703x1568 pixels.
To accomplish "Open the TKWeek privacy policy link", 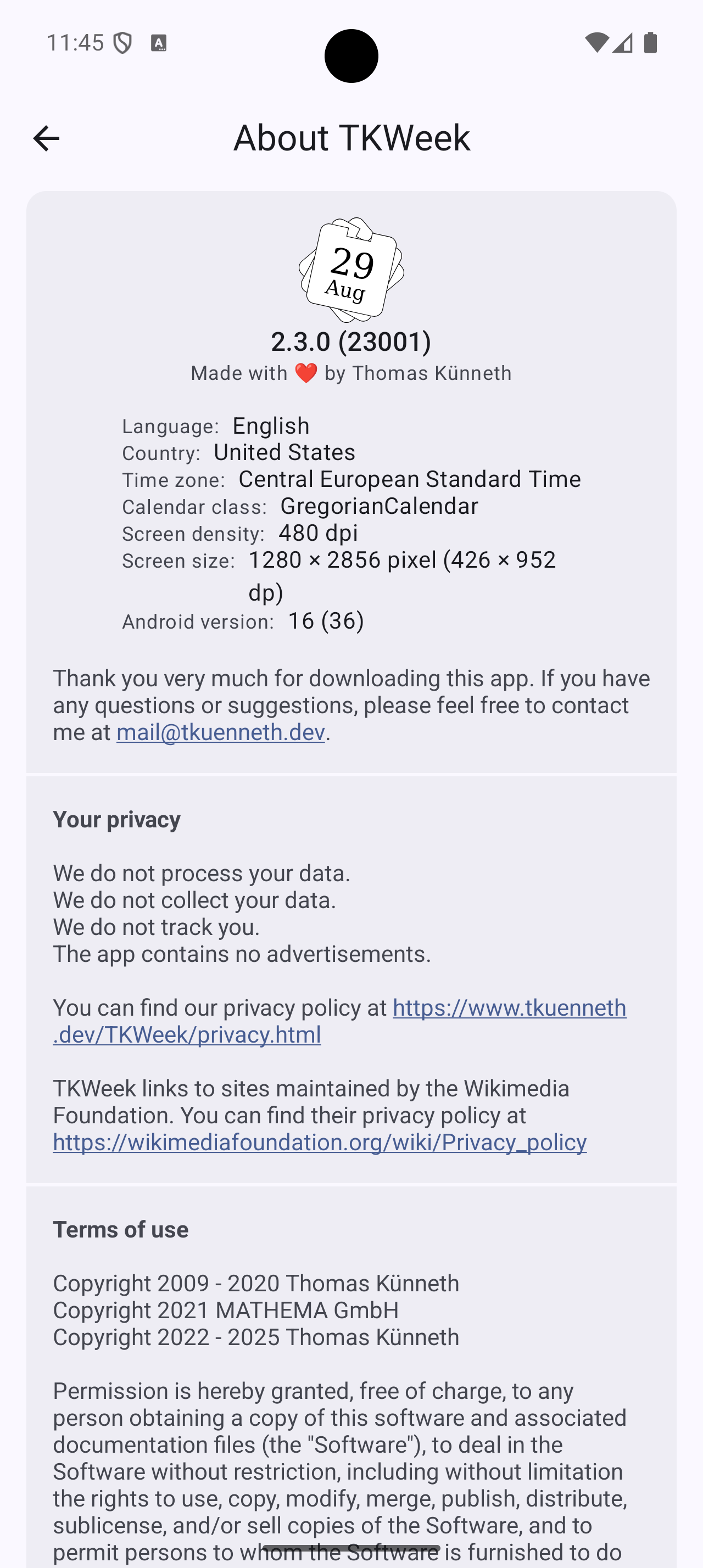I will tap(509, 1008).
